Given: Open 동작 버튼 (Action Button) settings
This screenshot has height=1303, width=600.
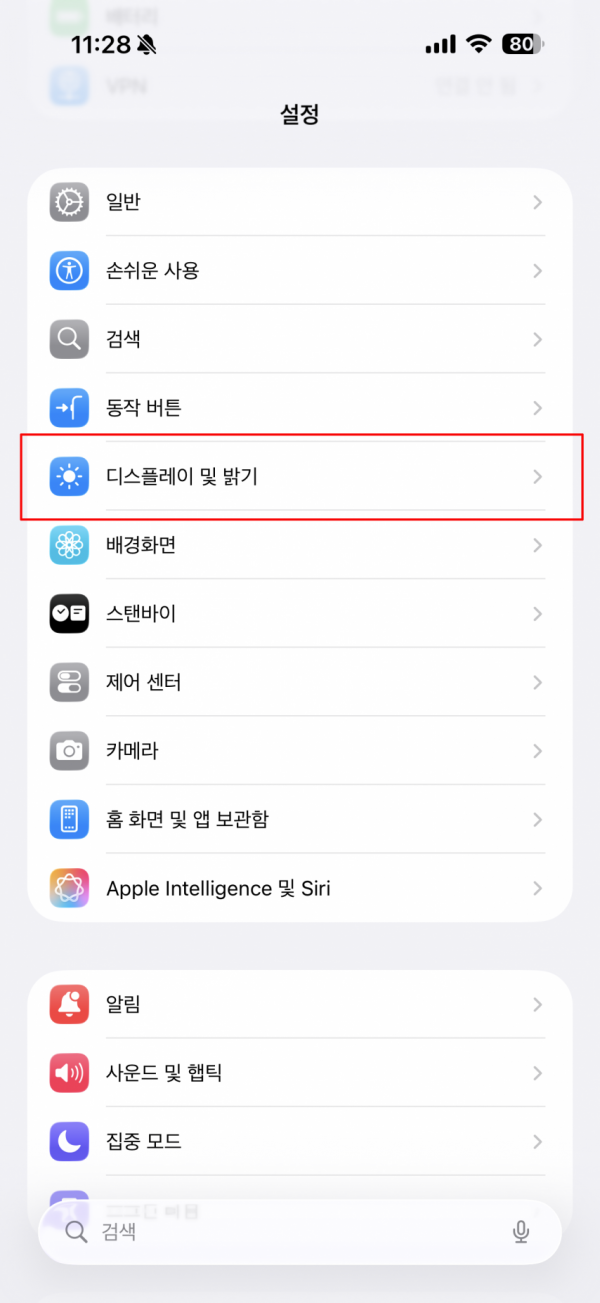Looking at the screenshot, I should 300,408.
